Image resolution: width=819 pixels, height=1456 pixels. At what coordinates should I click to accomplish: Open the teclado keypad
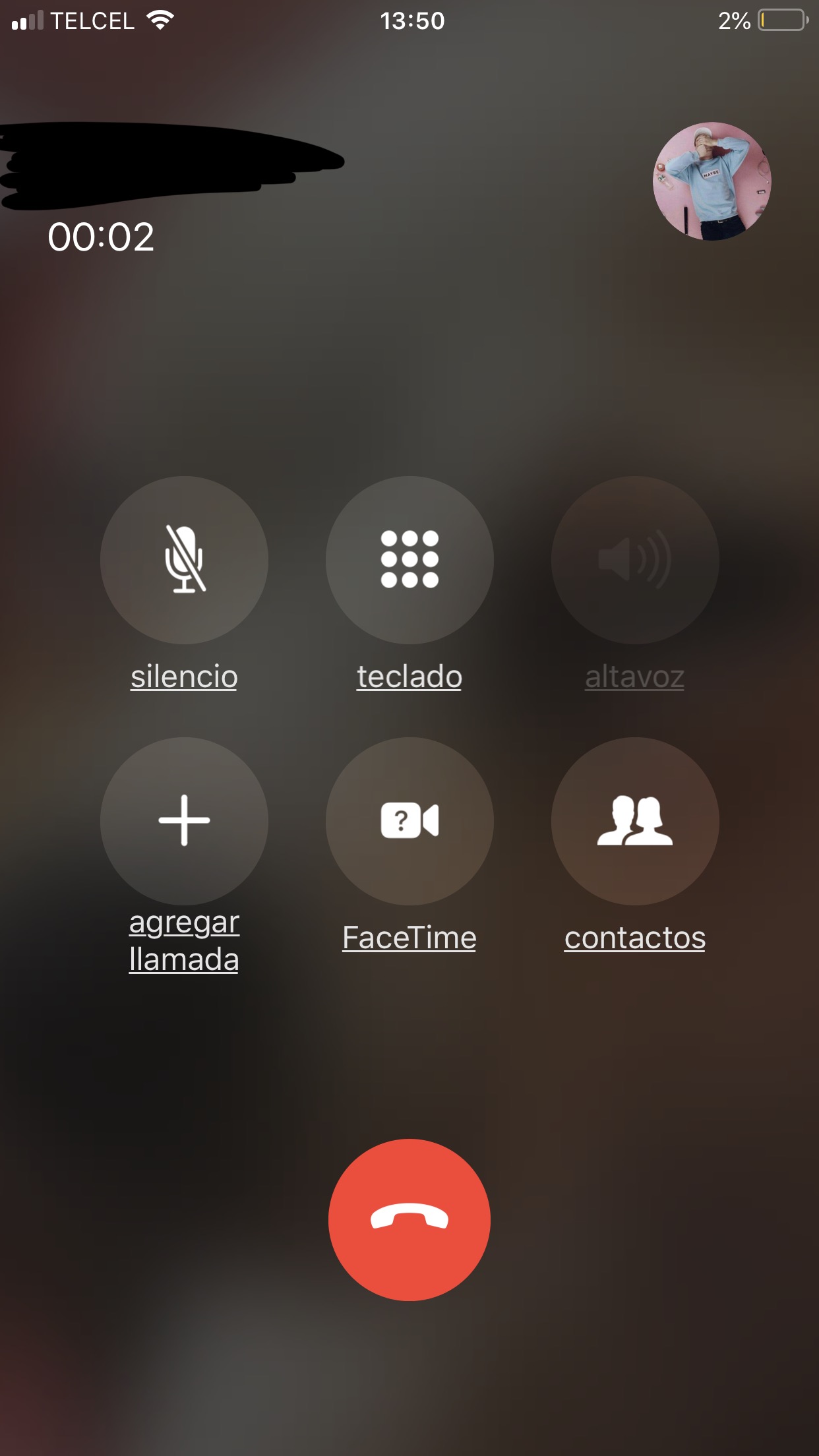click(x=409, y=560)
